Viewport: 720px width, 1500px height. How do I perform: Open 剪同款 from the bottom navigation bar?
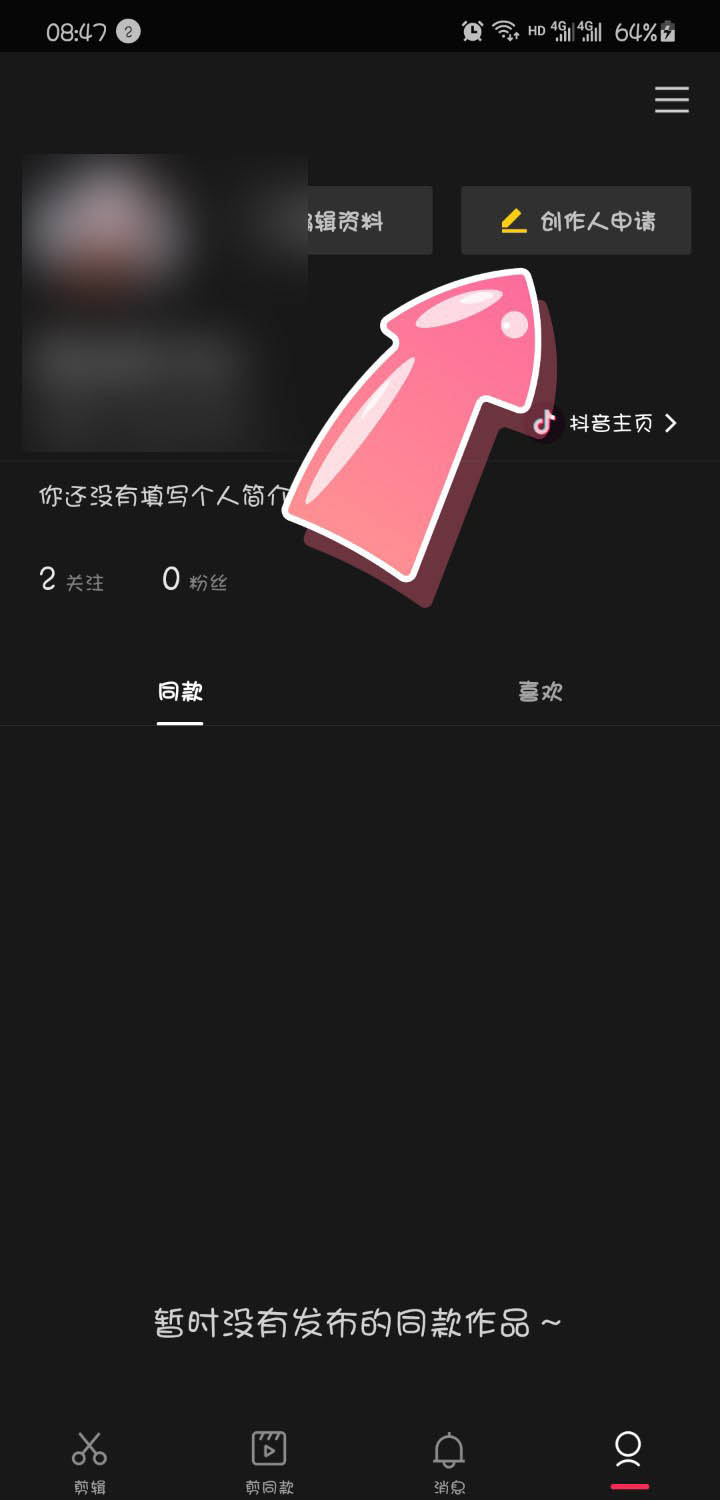tap(269, 1449)
